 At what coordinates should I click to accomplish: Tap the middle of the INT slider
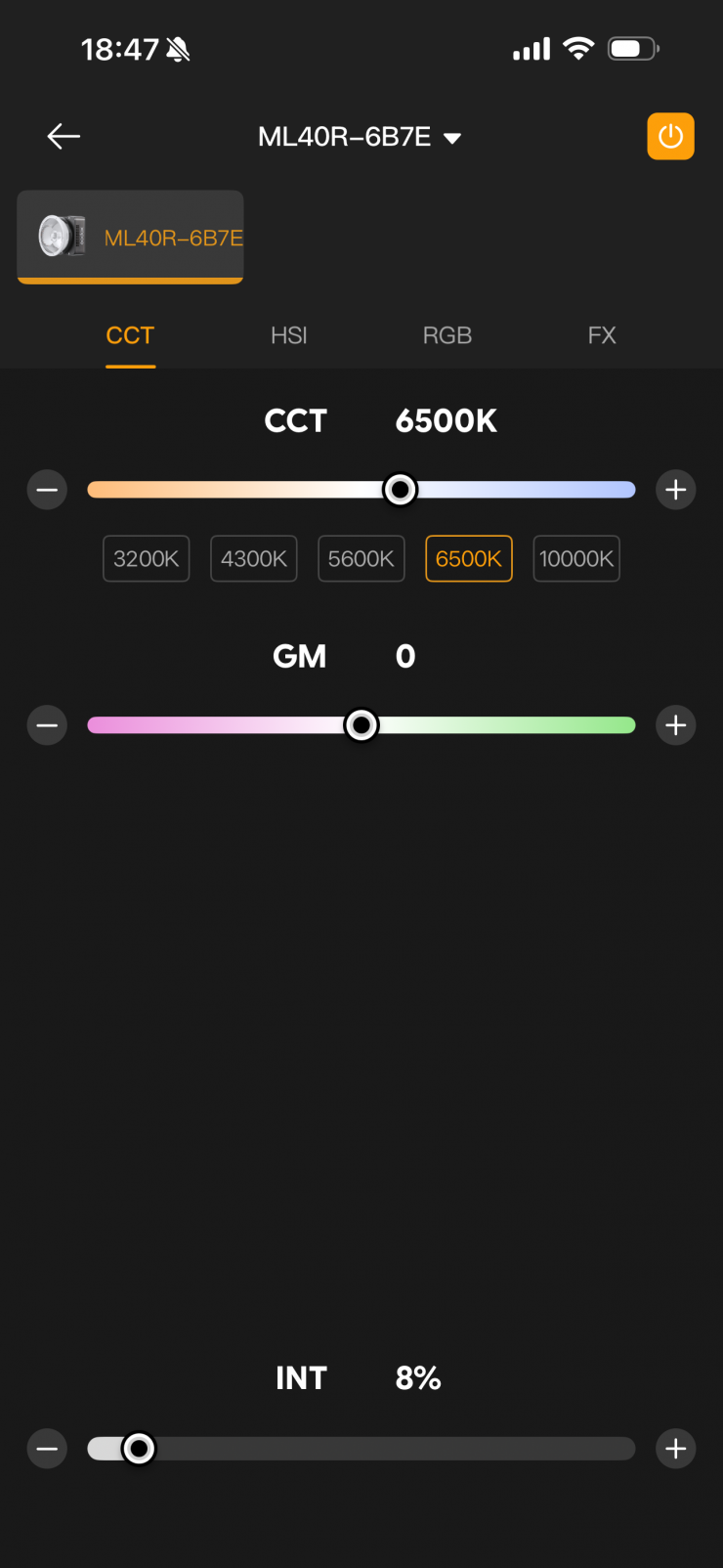(x=361, y=1449)
